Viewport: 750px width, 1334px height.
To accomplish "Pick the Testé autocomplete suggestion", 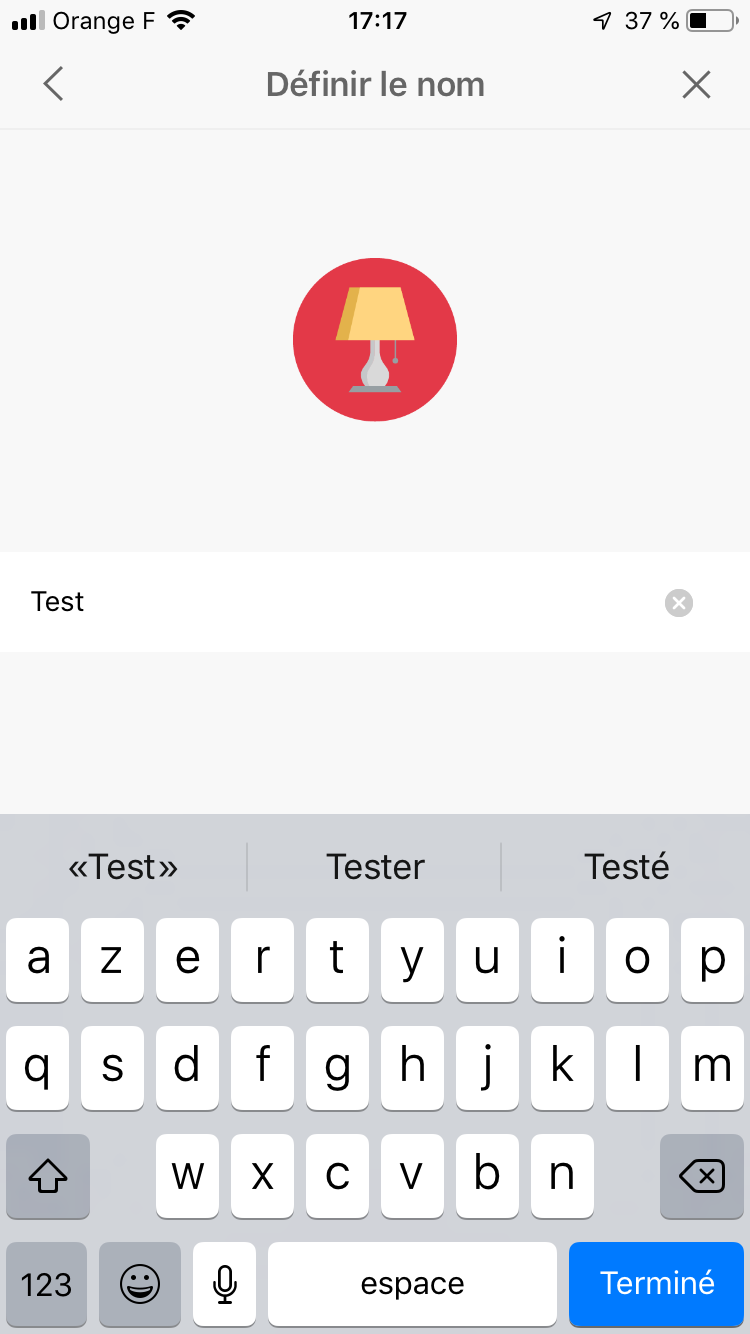I will point(627,867).
